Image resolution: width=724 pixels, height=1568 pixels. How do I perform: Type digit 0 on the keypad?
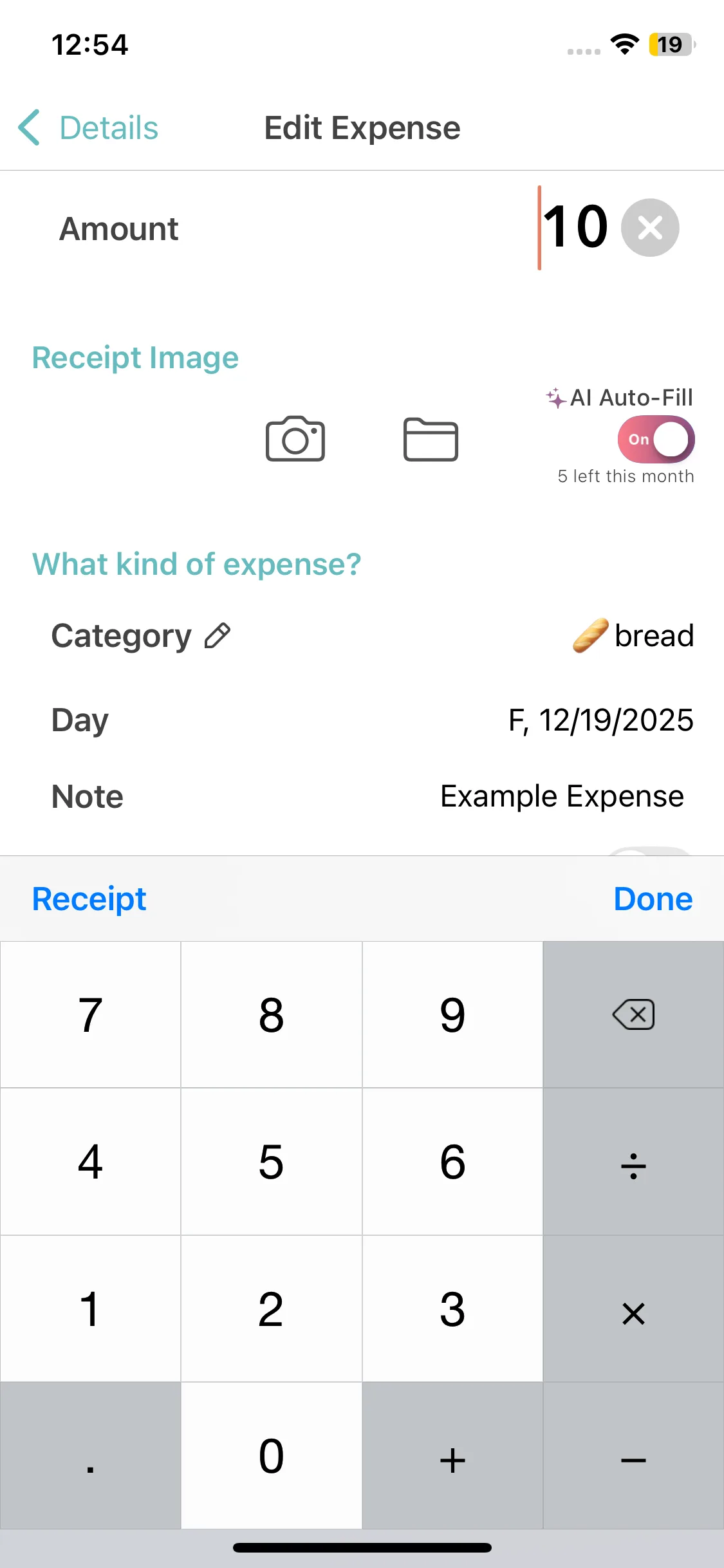271,1457
